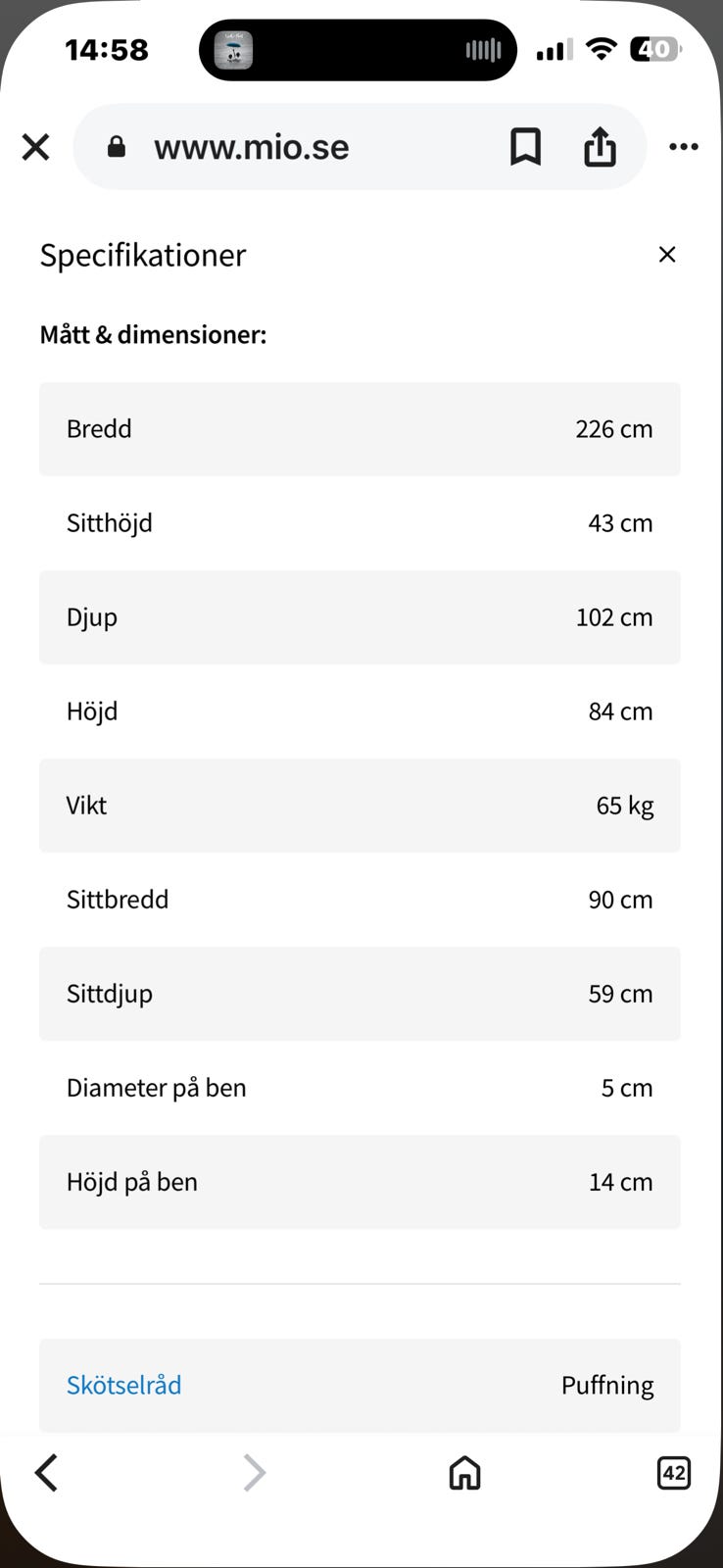Close the Specifikationer panel
This screenshot has width=723, height=1568.
[x=667, y=255]
